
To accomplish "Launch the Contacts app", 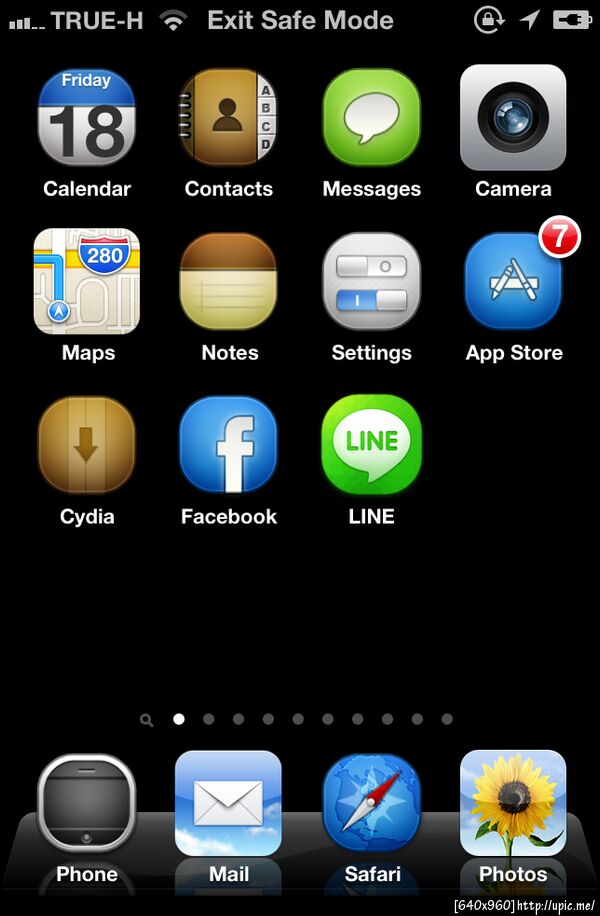I will 228,119.
